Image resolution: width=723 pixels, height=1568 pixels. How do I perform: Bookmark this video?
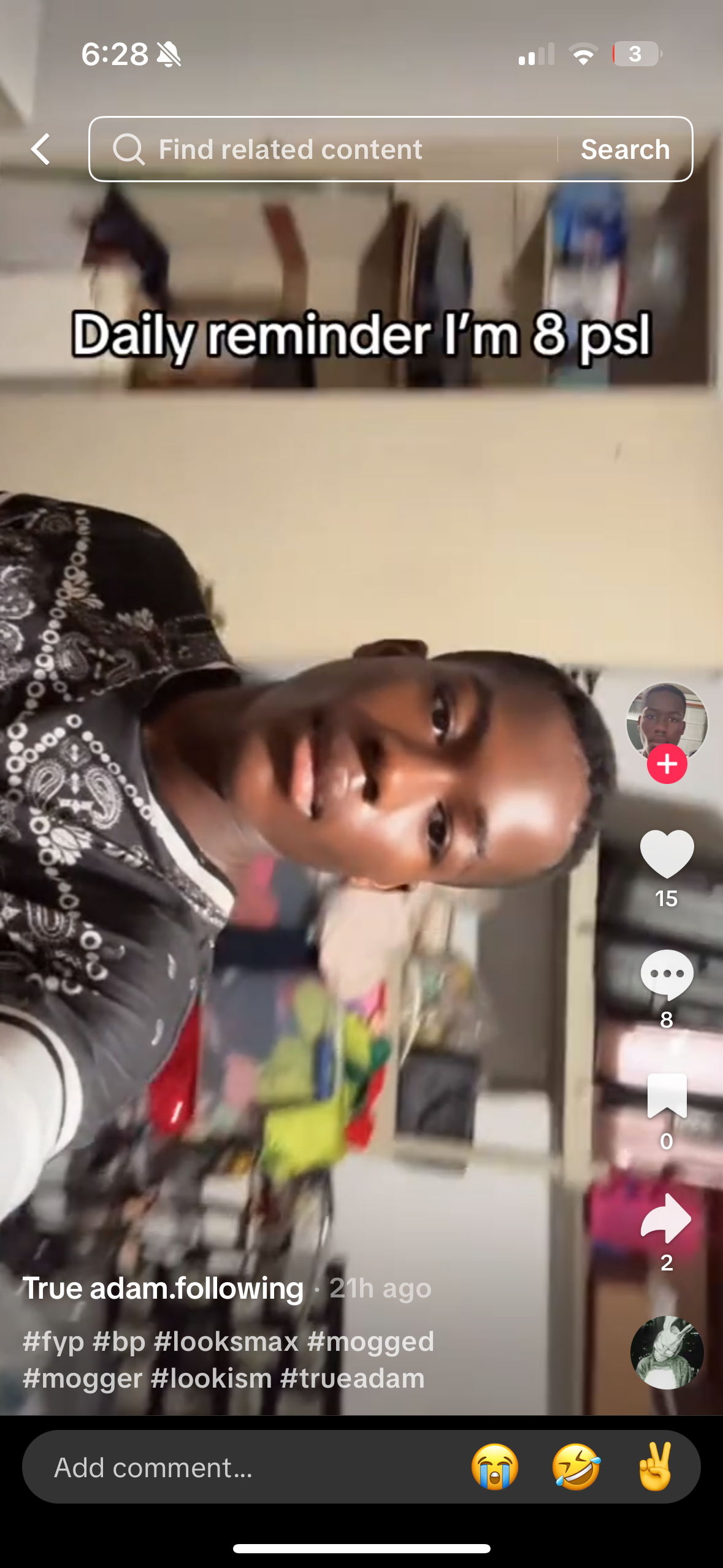667,1096
